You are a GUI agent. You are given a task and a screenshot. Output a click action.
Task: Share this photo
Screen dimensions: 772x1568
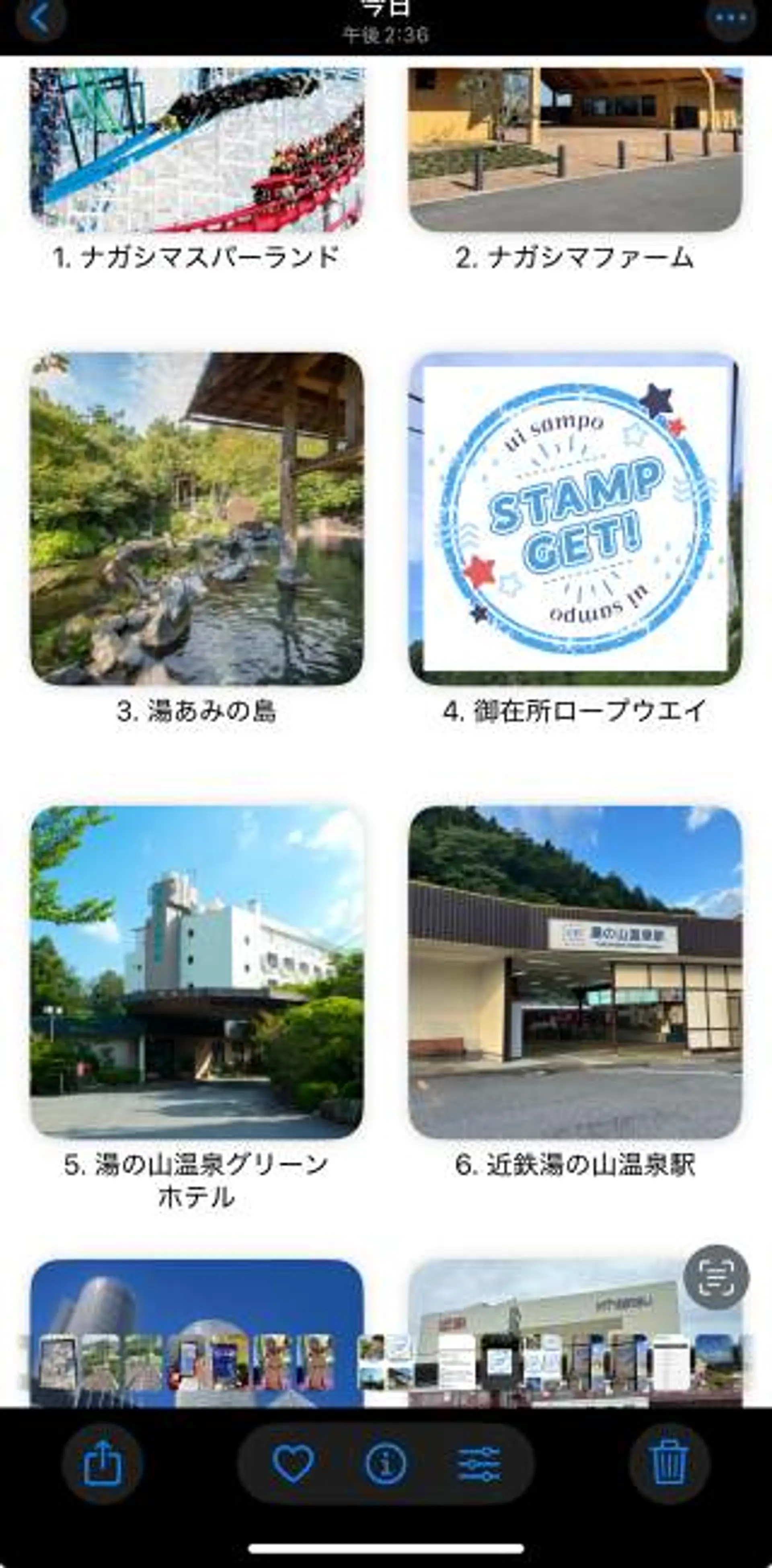(102, 1465)
